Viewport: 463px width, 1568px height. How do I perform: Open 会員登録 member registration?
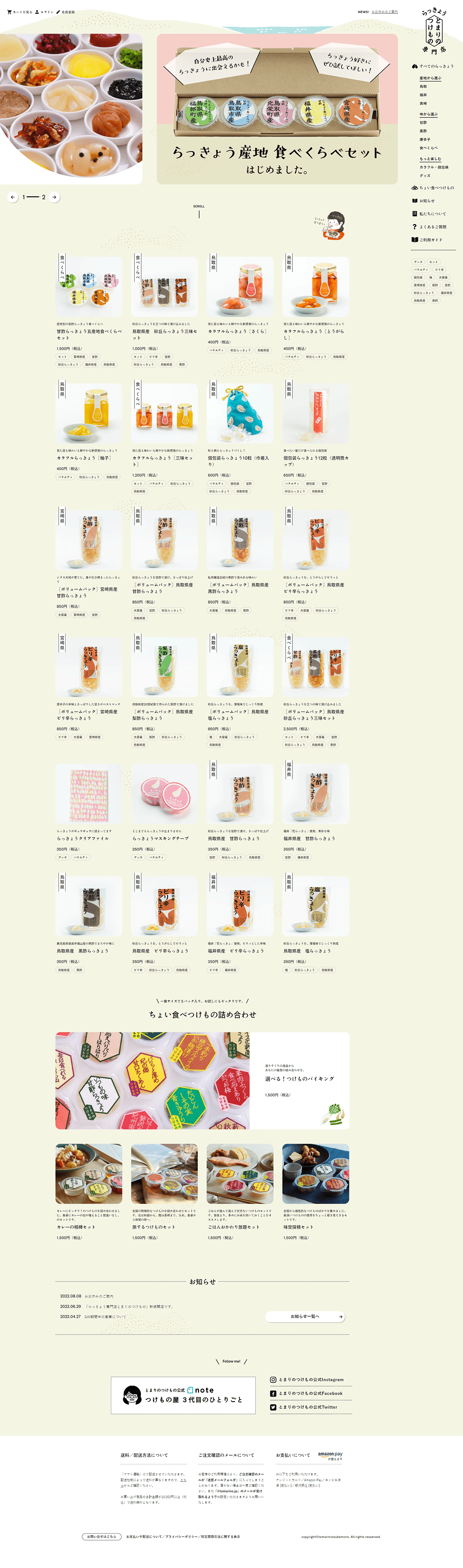click(65, 11)
